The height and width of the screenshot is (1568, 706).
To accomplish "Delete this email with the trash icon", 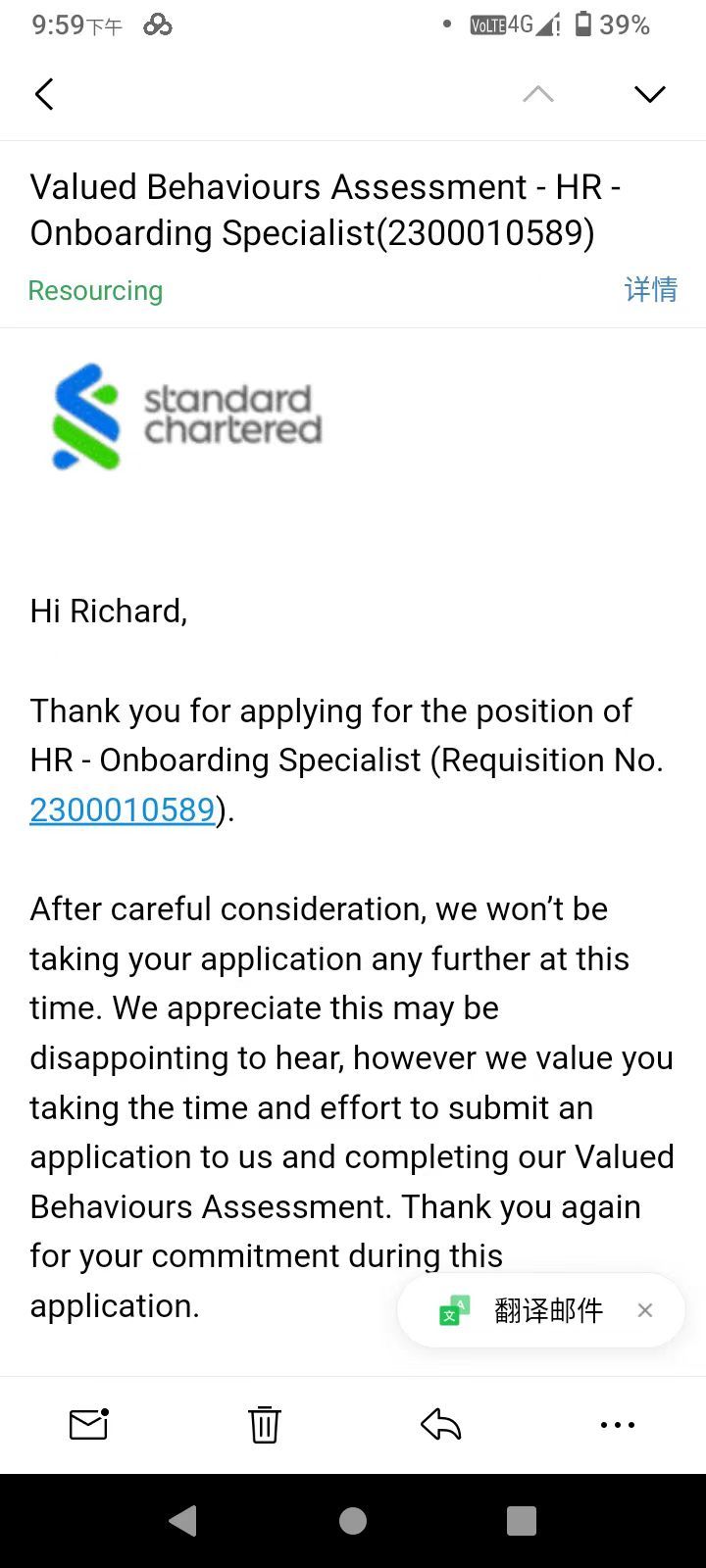I will point(264,1424).
